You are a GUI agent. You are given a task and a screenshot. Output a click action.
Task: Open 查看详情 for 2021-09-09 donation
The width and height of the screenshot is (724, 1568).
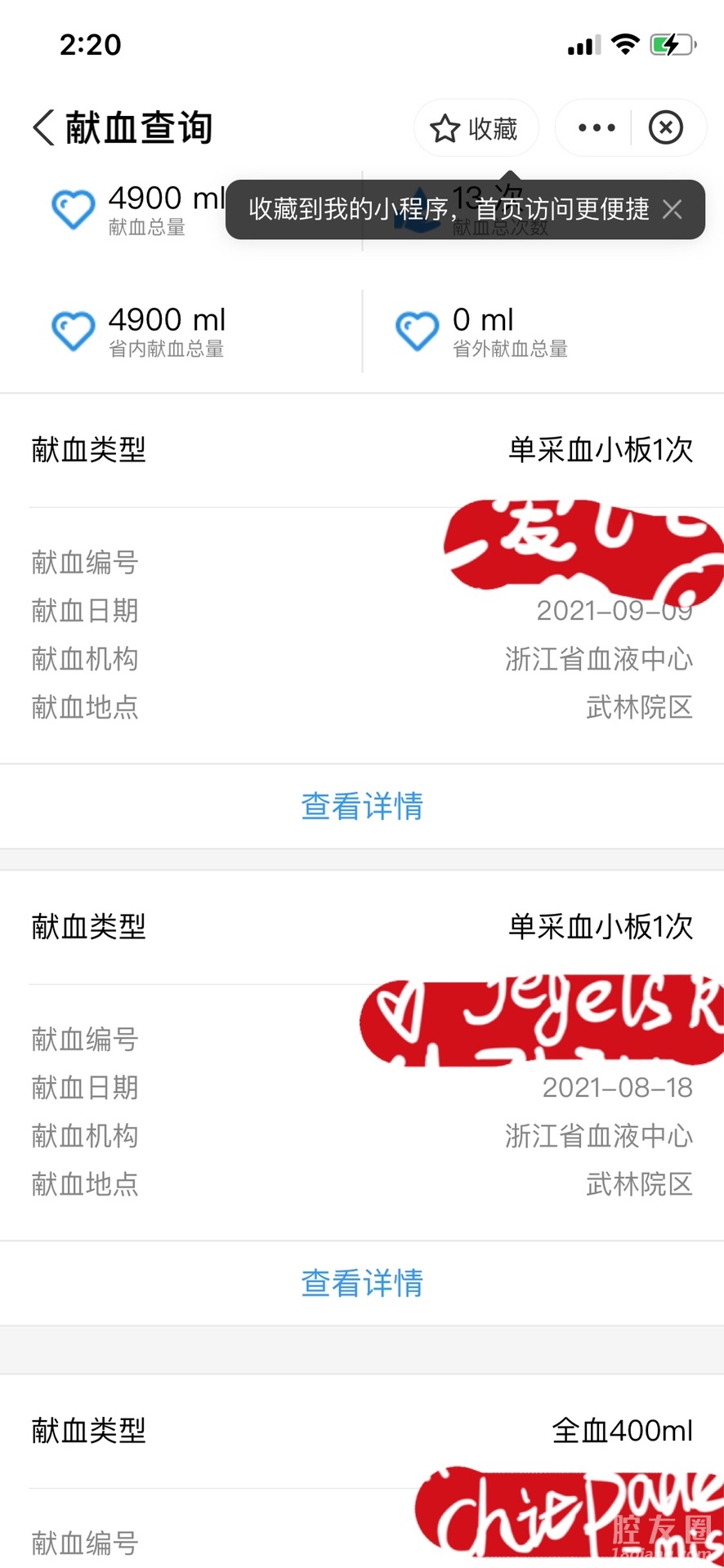point(362,806)
